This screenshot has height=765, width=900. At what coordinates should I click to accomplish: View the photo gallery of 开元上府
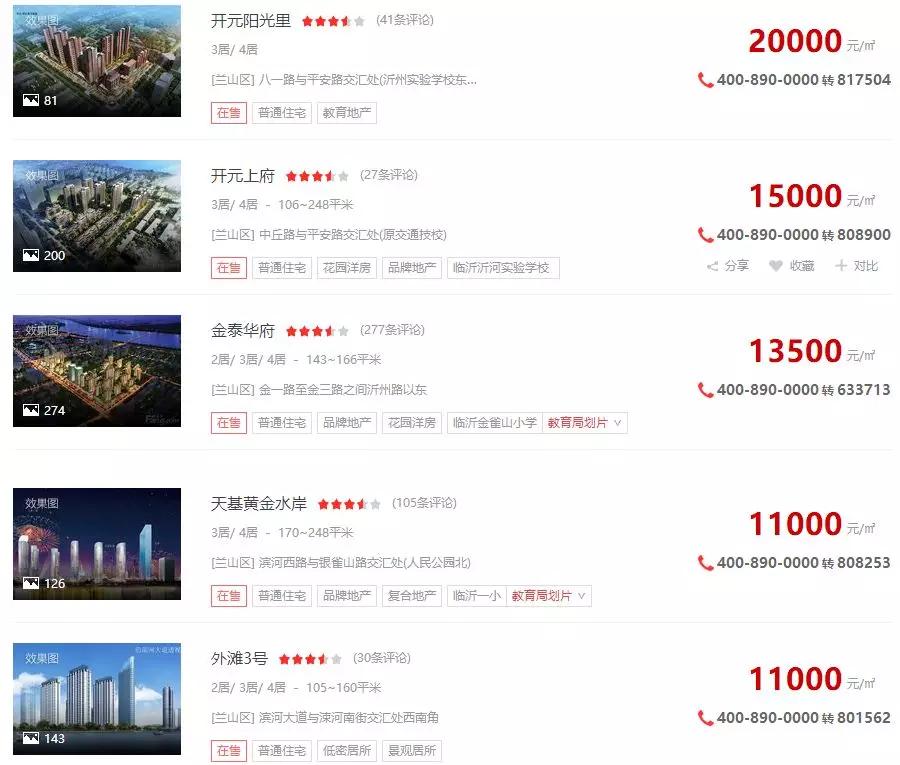[97, 216]
